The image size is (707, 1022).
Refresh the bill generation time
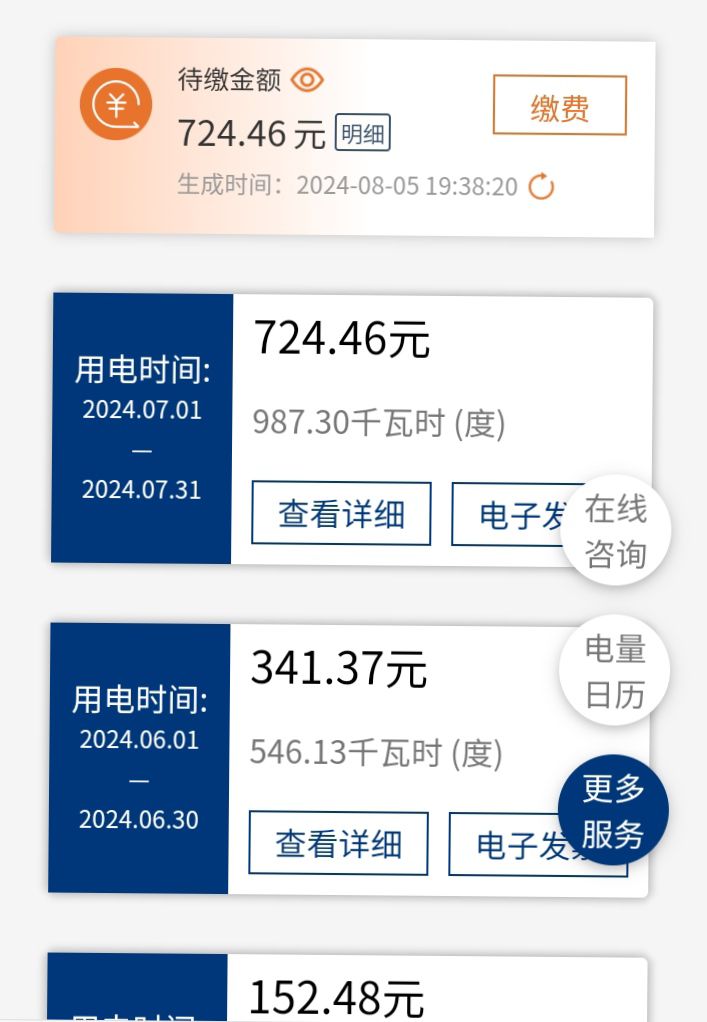541,187
